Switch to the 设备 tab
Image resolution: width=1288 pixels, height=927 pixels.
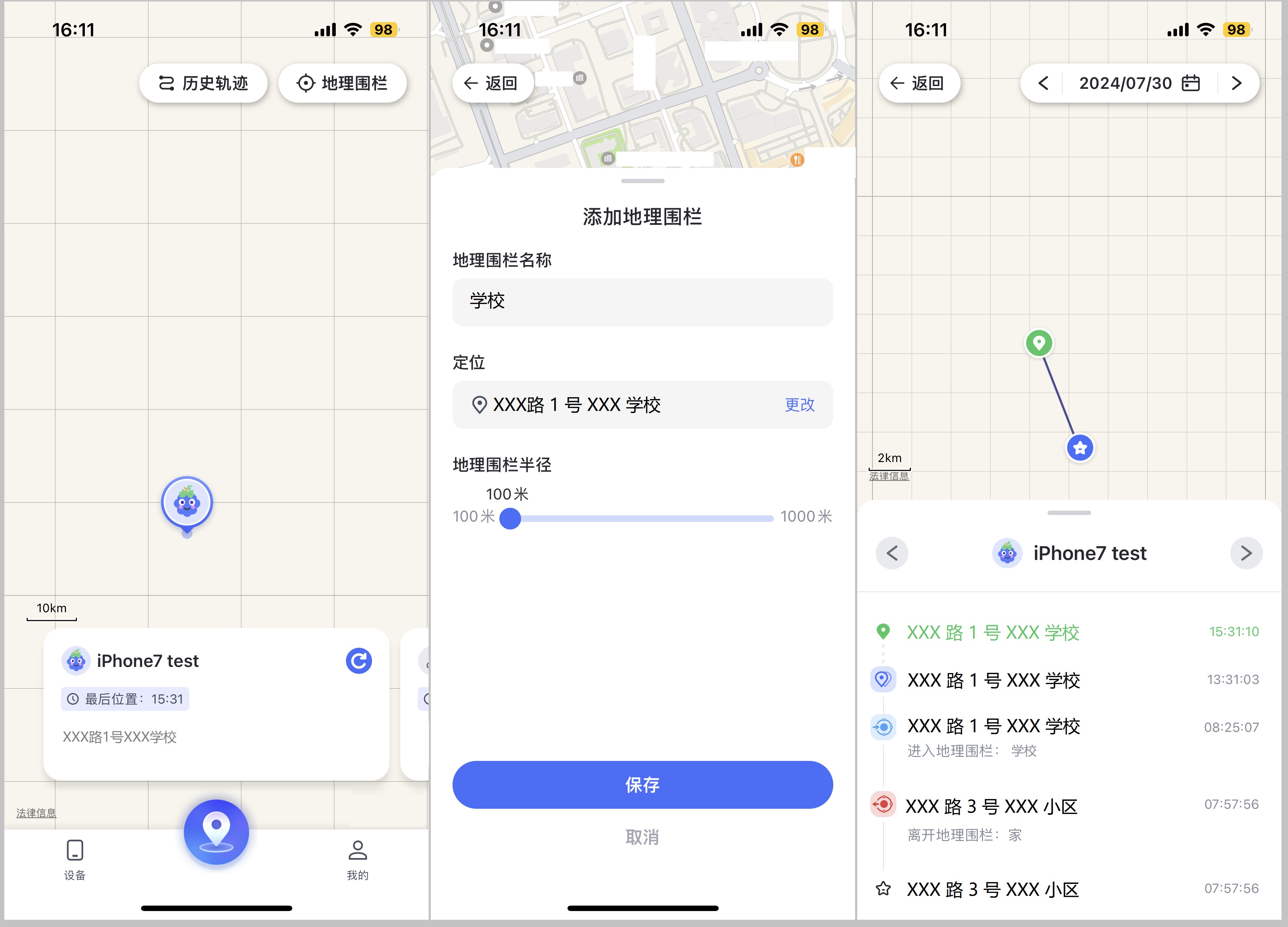pos(74,860)
